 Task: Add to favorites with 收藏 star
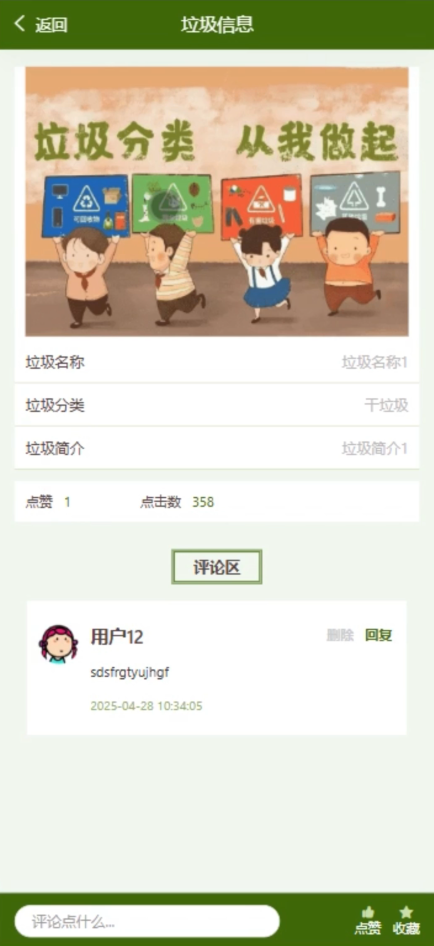click(x=406, y=921)
